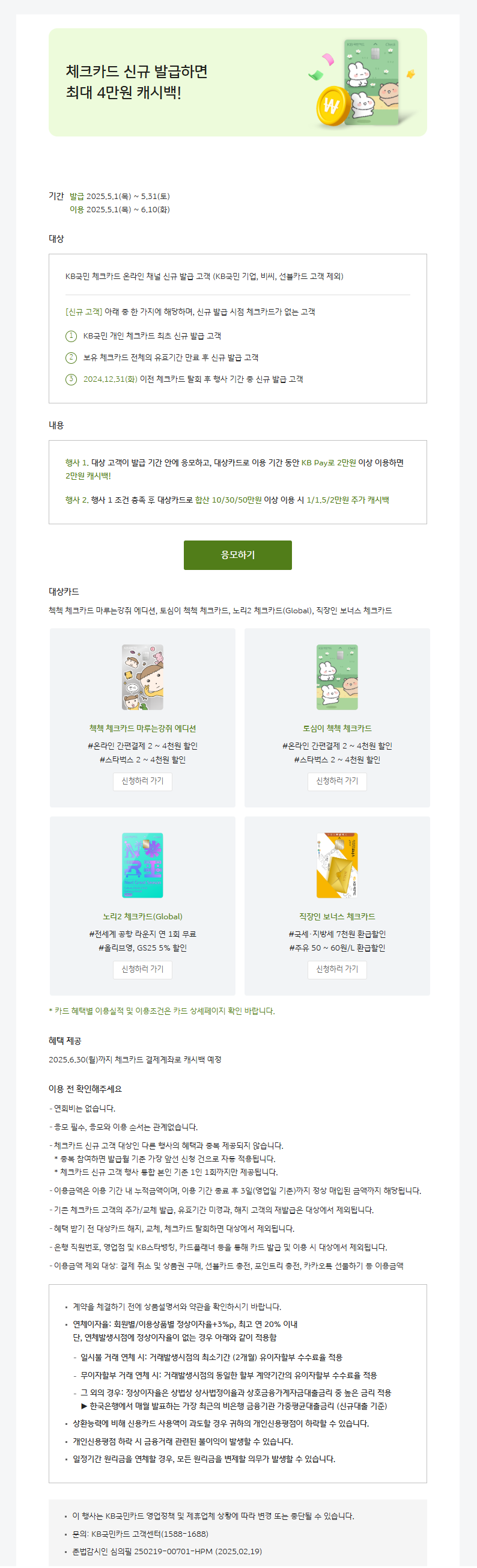Tap 신청하러 가기 under 토심이 첵첵 체크카드

[336, 781]
